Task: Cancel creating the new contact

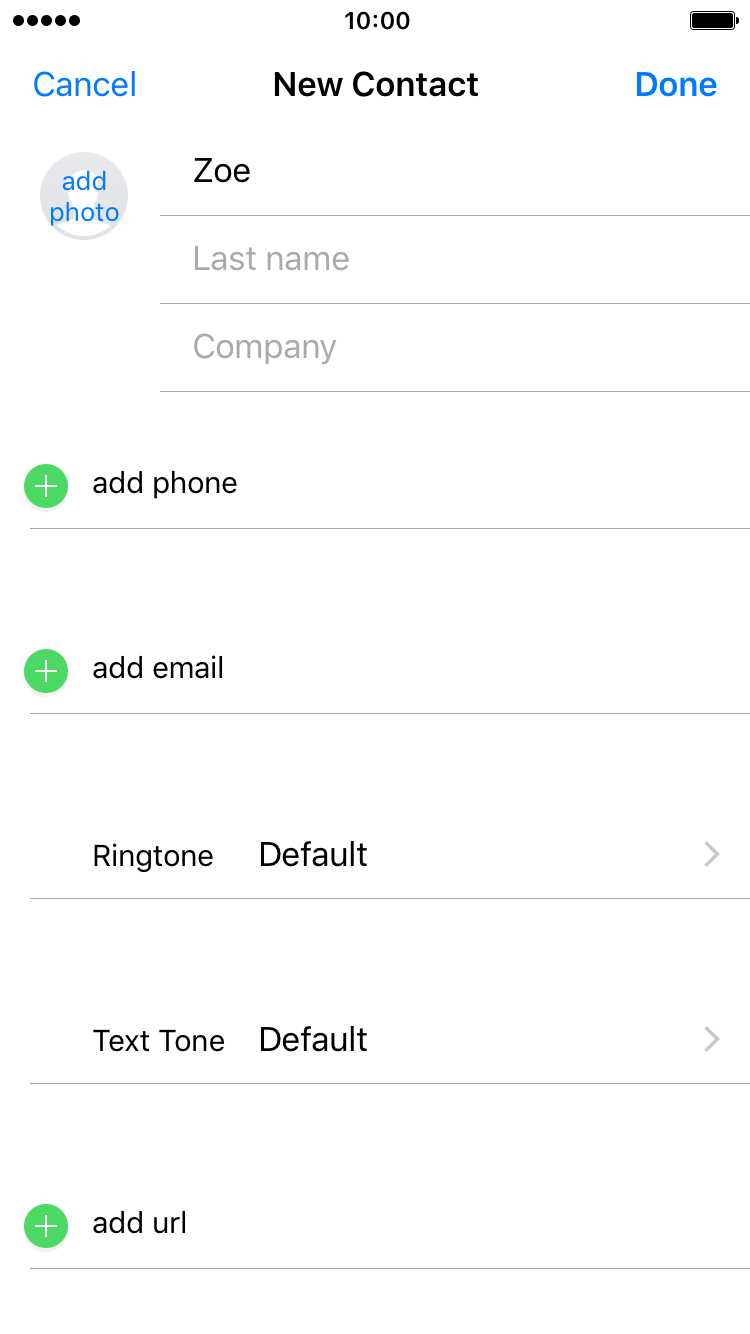Action: pyautogui.click(x=85, y=85)
